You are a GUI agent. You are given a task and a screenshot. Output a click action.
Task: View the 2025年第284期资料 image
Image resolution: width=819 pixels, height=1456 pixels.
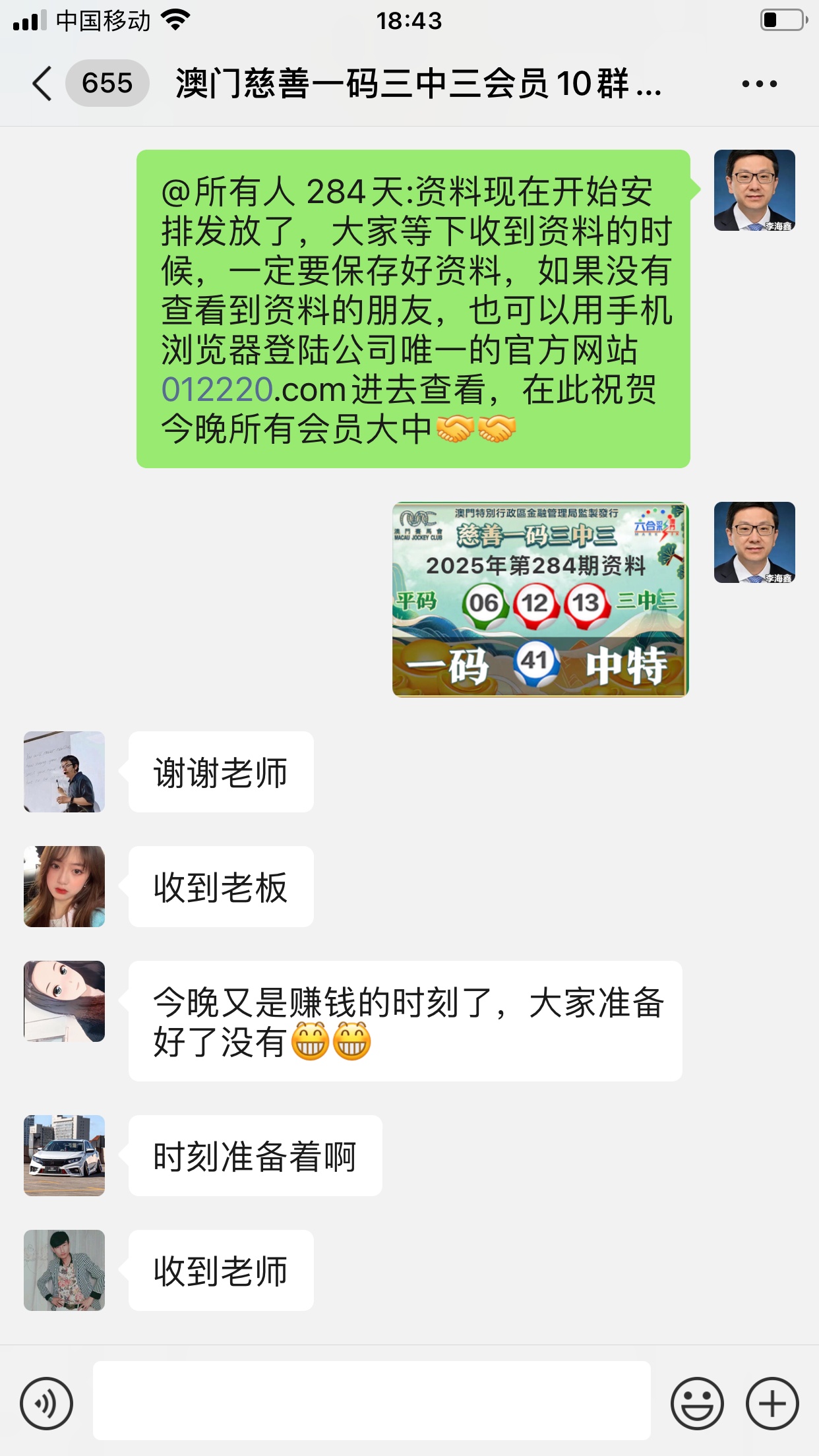click(540, 599)
